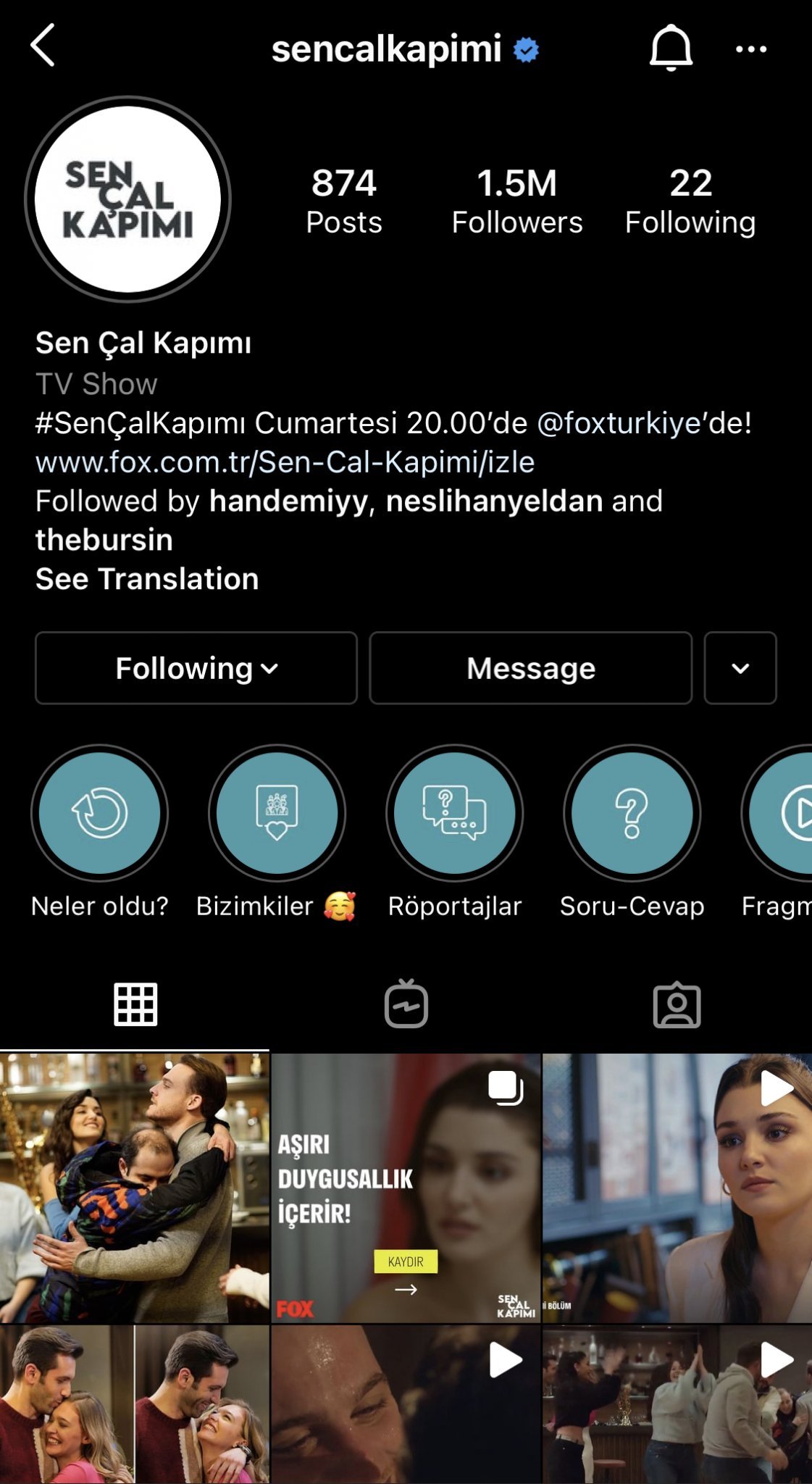Switch to the IGTV videos tab
This screenshot has width=812, height=1484.
coord(406,1004)
